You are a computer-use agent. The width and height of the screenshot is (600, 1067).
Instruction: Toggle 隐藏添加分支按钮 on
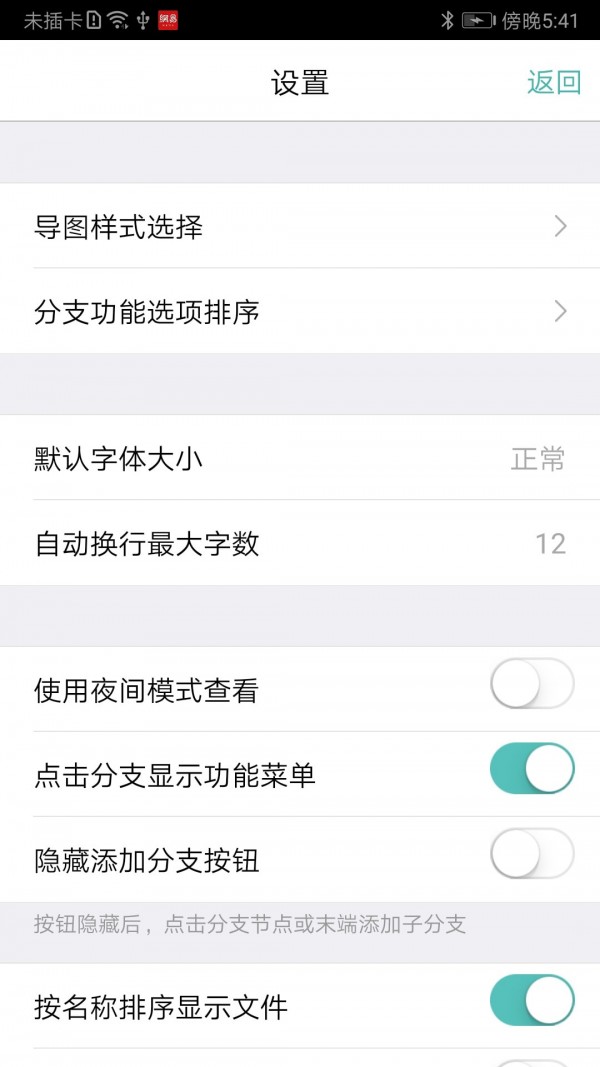tap(532, 854)
